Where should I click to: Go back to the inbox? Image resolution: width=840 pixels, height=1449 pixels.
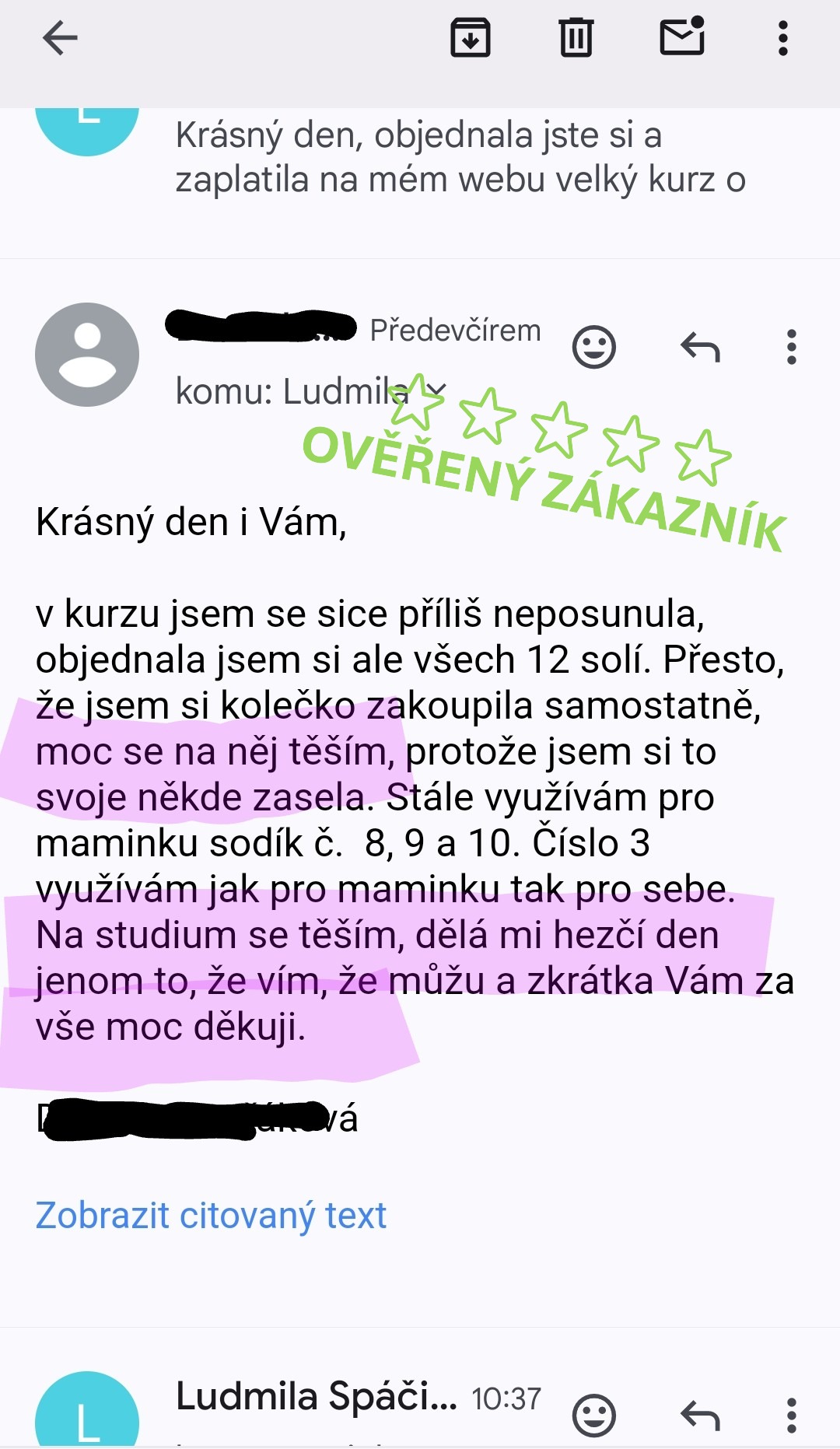(x=60, y=38)
